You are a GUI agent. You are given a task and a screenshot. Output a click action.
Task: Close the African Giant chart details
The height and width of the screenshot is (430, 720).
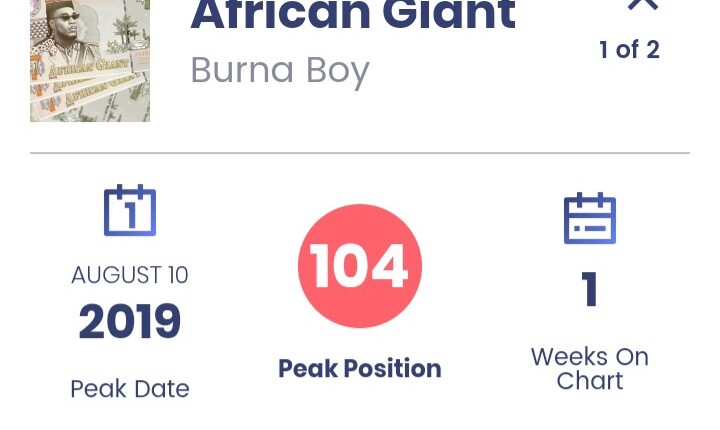(642, 4)
